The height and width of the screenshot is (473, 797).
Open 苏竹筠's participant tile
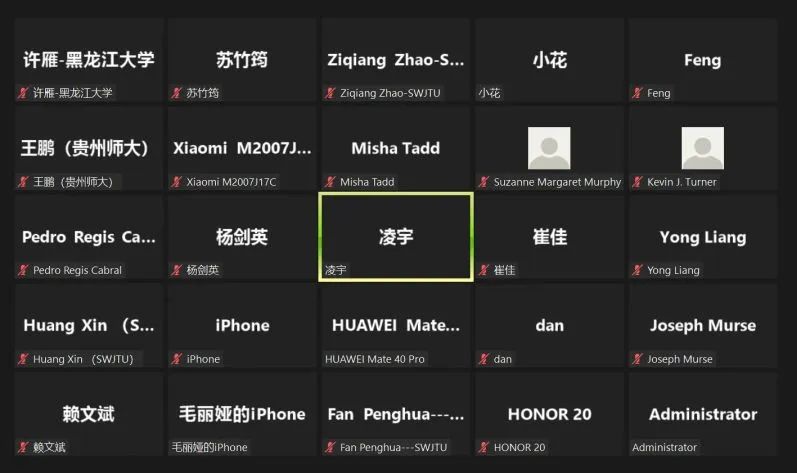coord(242,61)
